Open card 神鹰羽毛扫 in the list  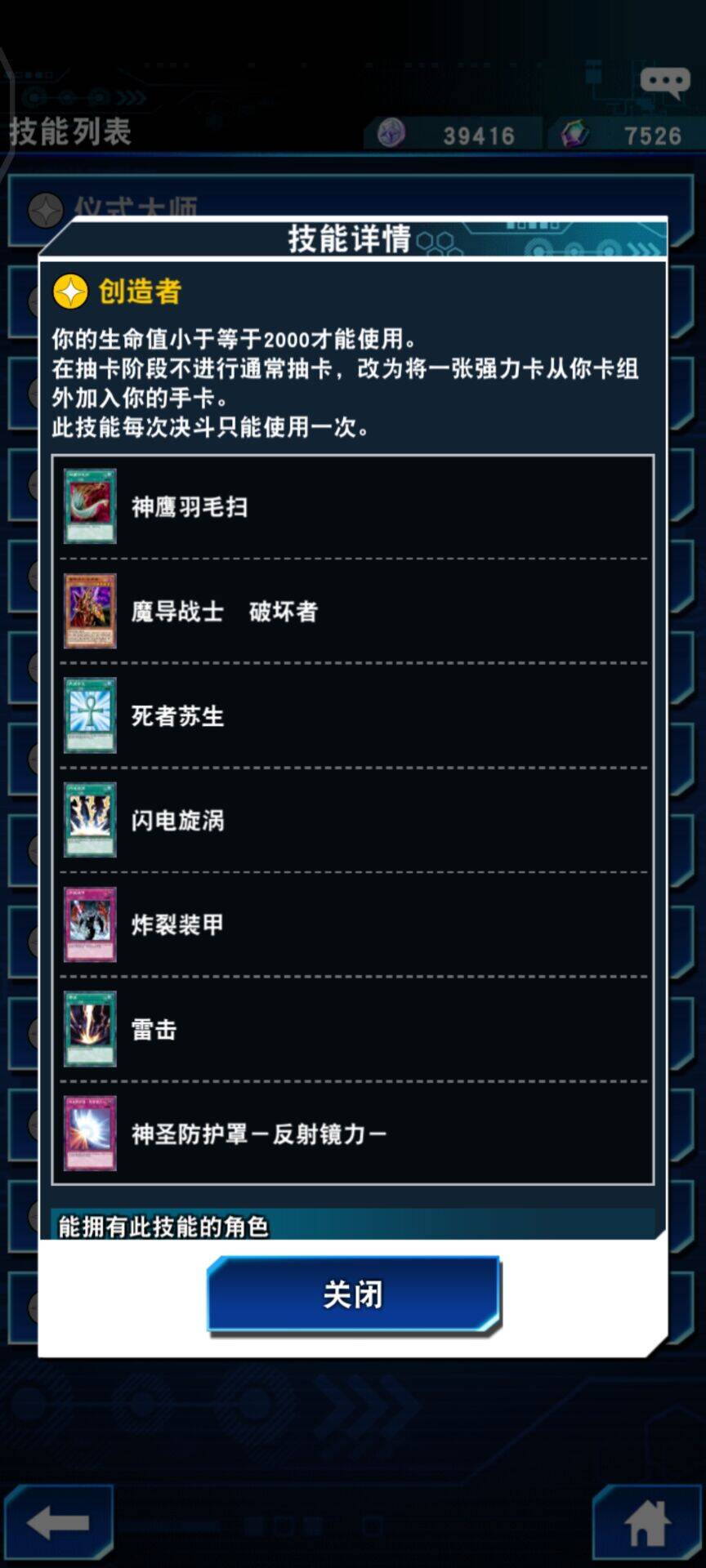pos(353,507)
